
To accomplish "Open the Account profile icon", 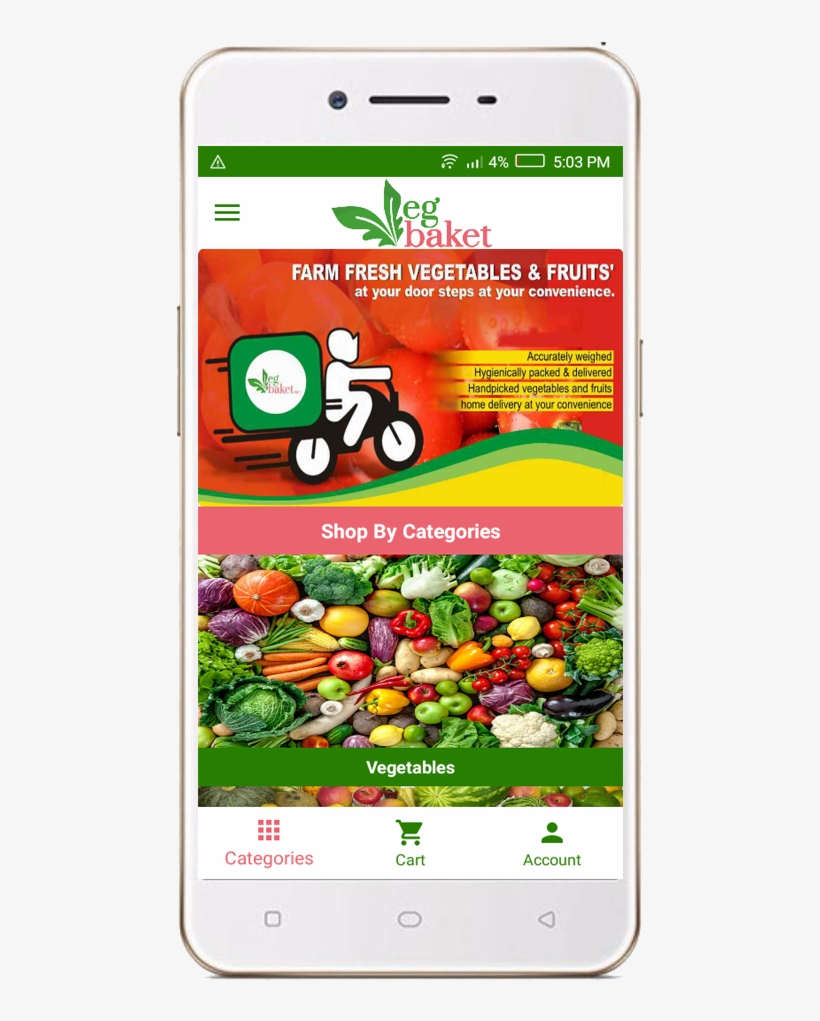I will click(x=552, y=830).
